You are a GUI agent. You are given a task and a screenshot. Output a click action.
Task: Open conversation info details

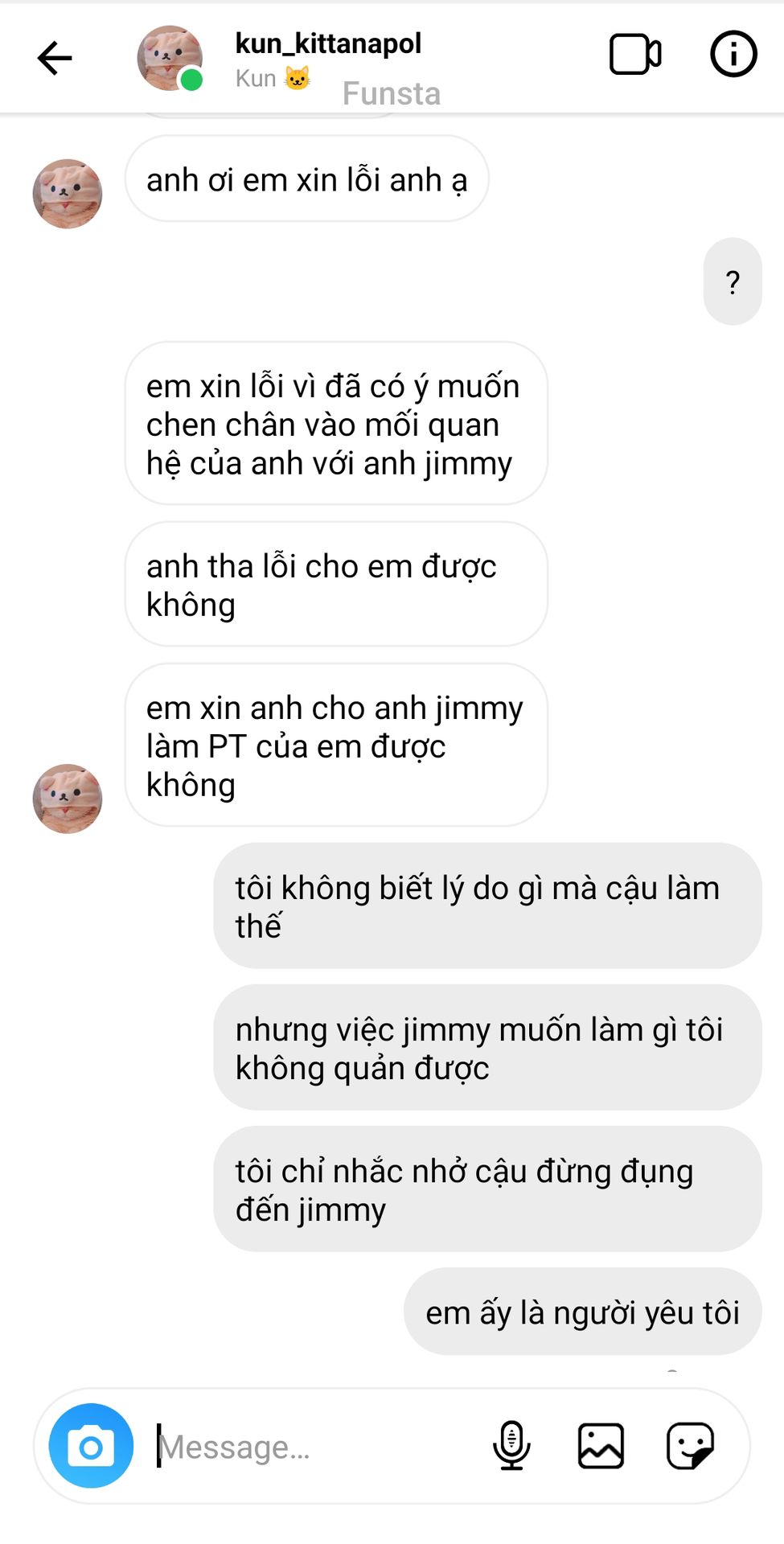click(733, 55)
